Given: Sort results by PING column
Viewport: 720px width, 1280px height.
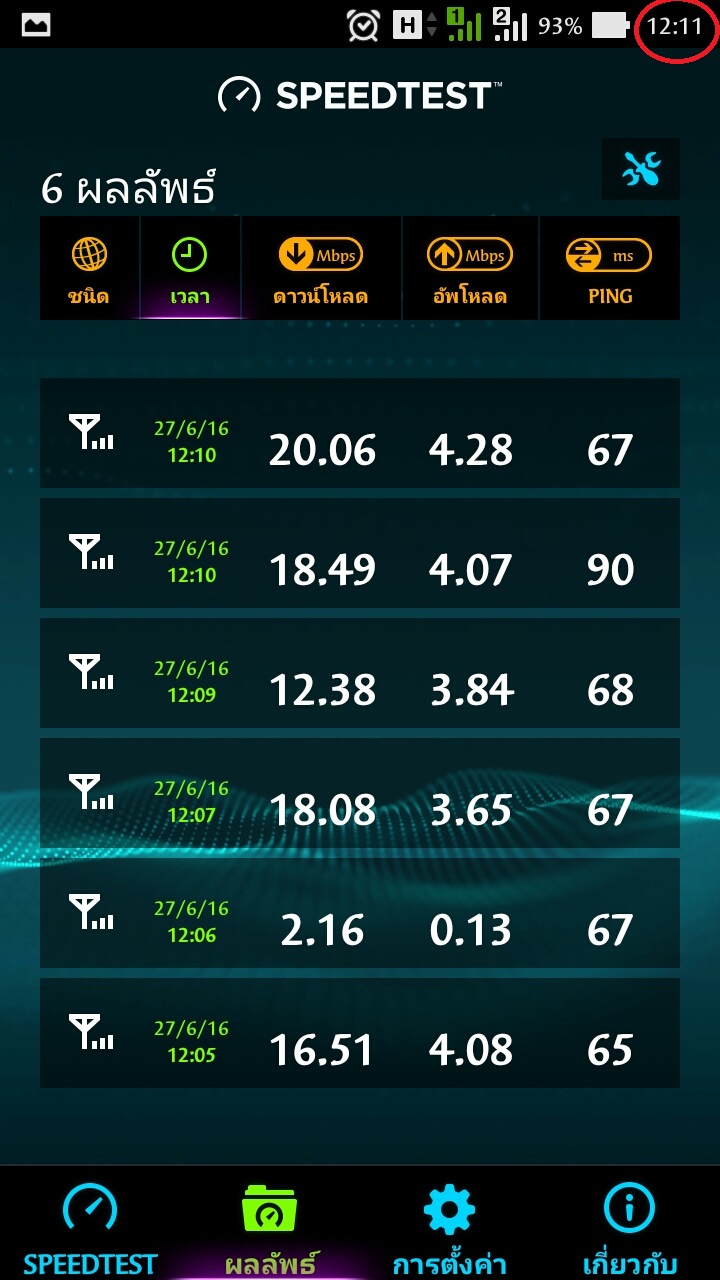Looking at the screenshot, I should point(610,268).
